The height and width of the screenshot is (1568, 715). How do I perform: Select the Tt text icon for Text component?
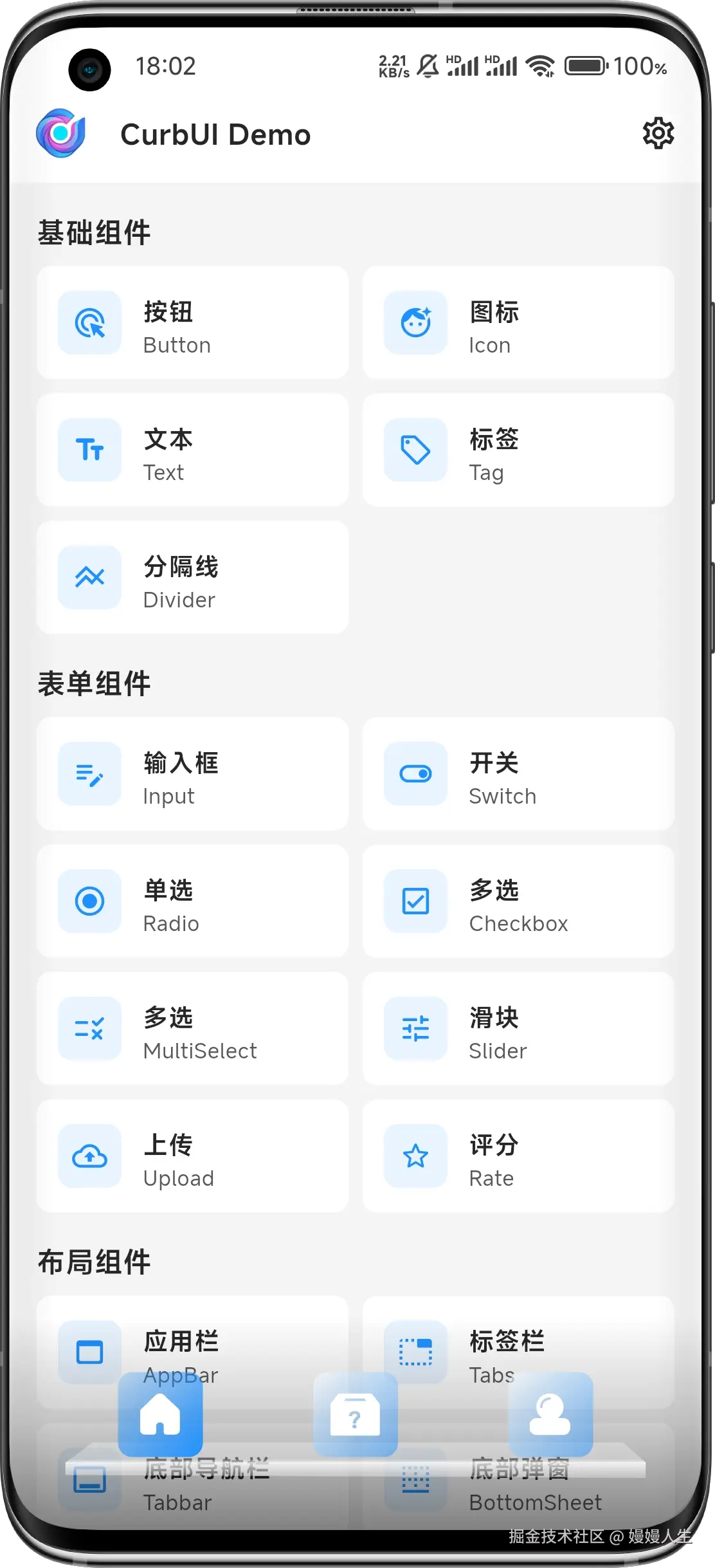pos(89,450)
